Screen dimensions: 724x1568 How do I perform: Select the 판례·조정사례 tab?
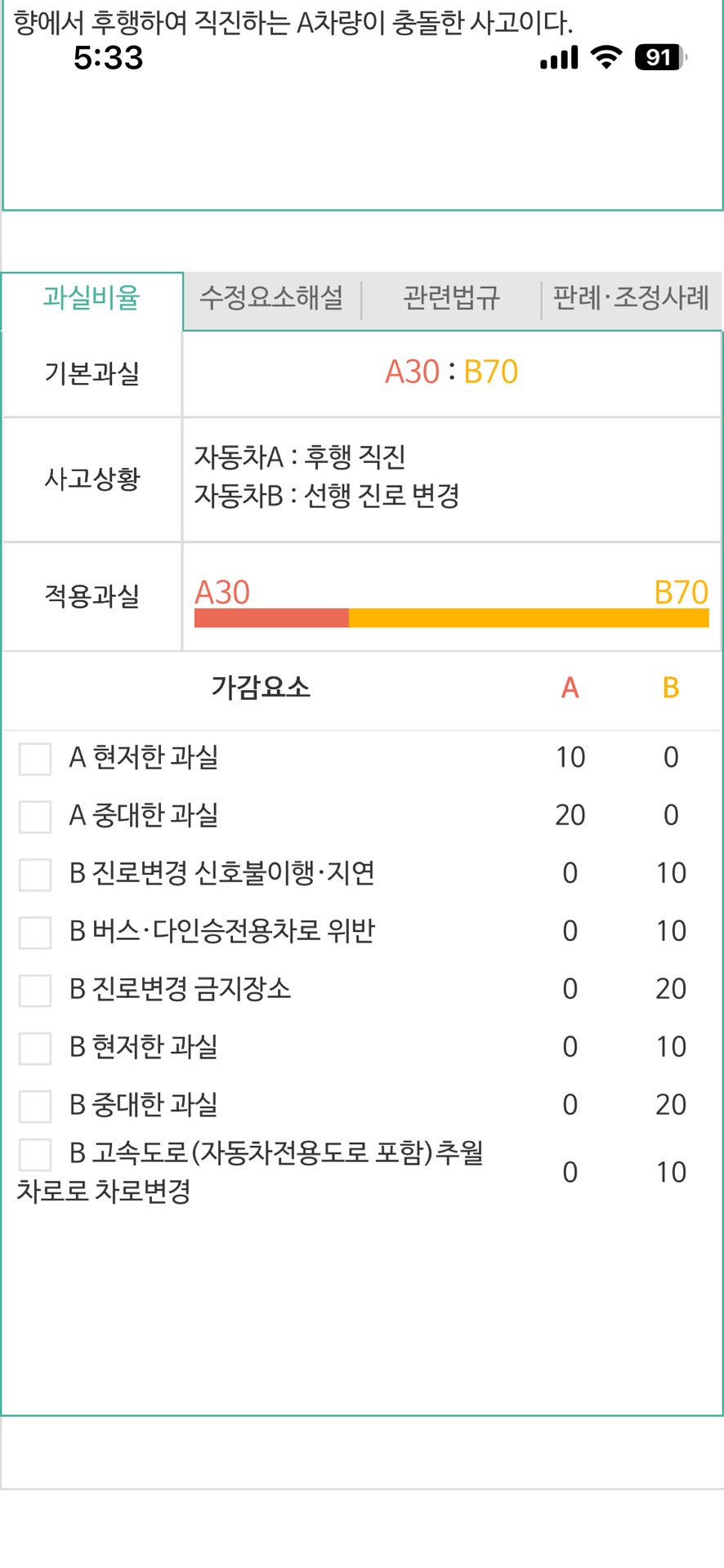(631, 298)
